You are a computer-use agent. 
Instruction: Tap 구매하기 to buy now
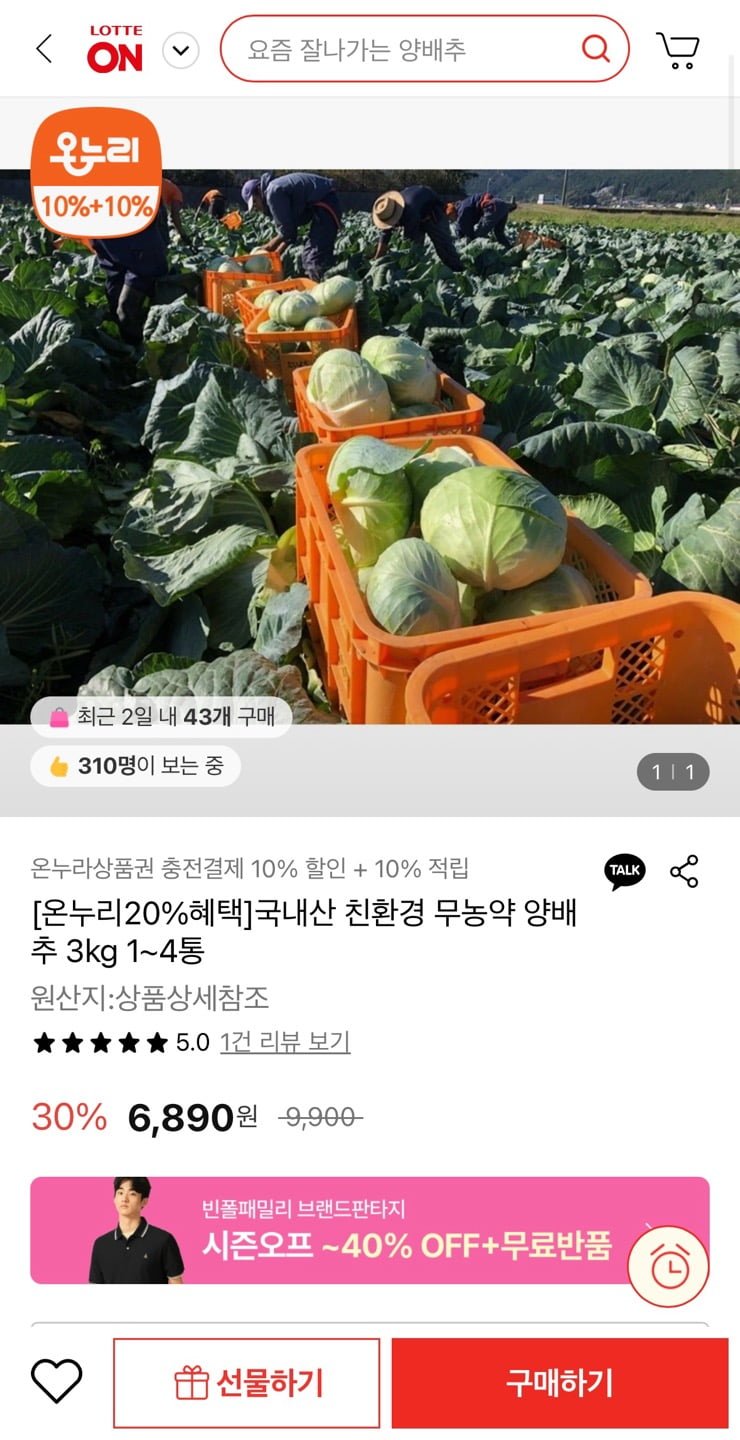coord(559,1383)
